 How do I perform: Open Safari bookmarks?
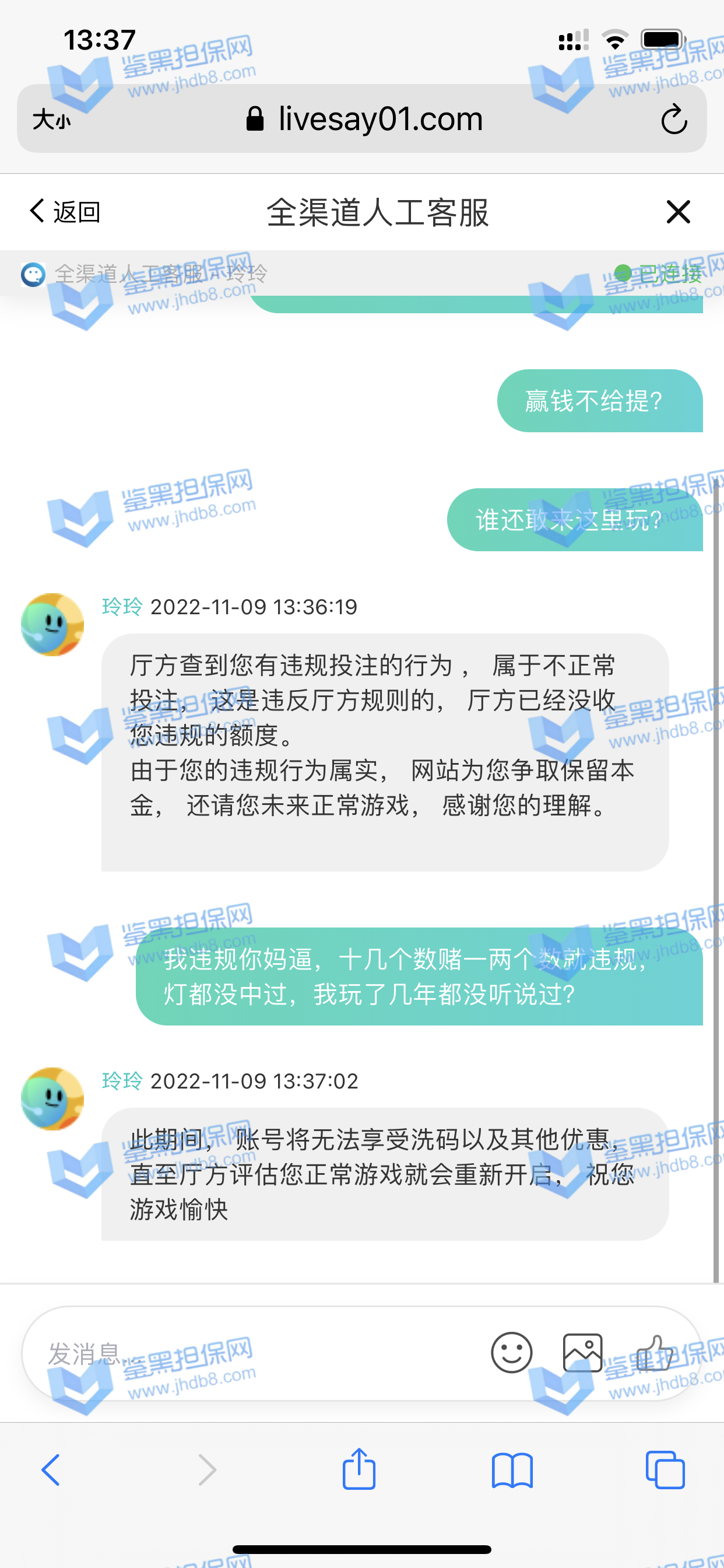point(512,1469)
